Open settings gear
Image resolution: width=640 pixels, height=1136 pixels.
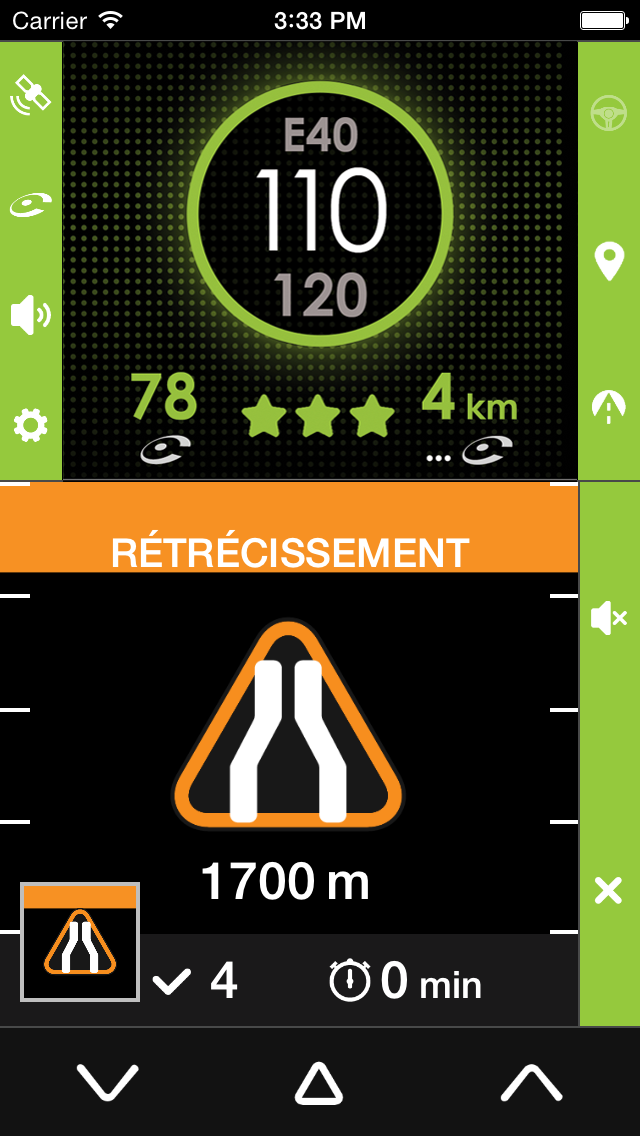(x=30, y=426)
